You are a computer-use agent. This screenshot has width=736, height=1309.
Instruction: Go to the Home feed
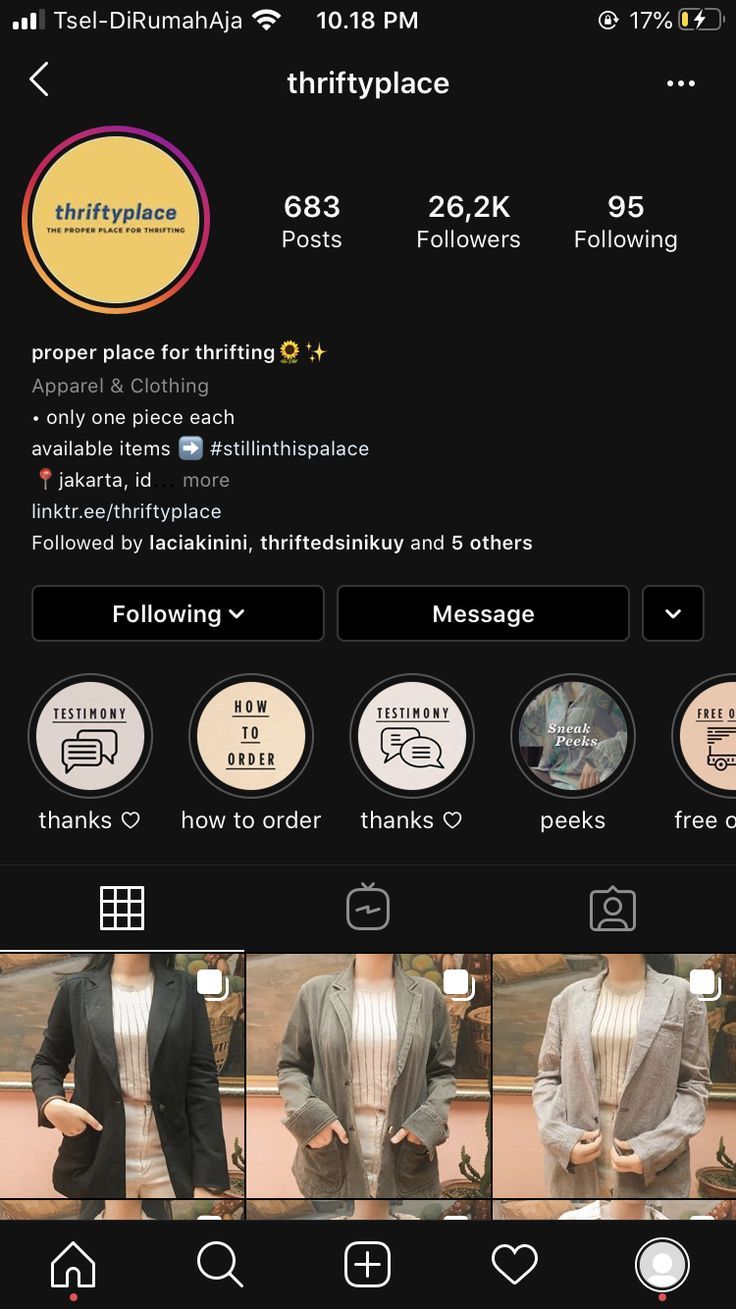[x=73, y=1265]
